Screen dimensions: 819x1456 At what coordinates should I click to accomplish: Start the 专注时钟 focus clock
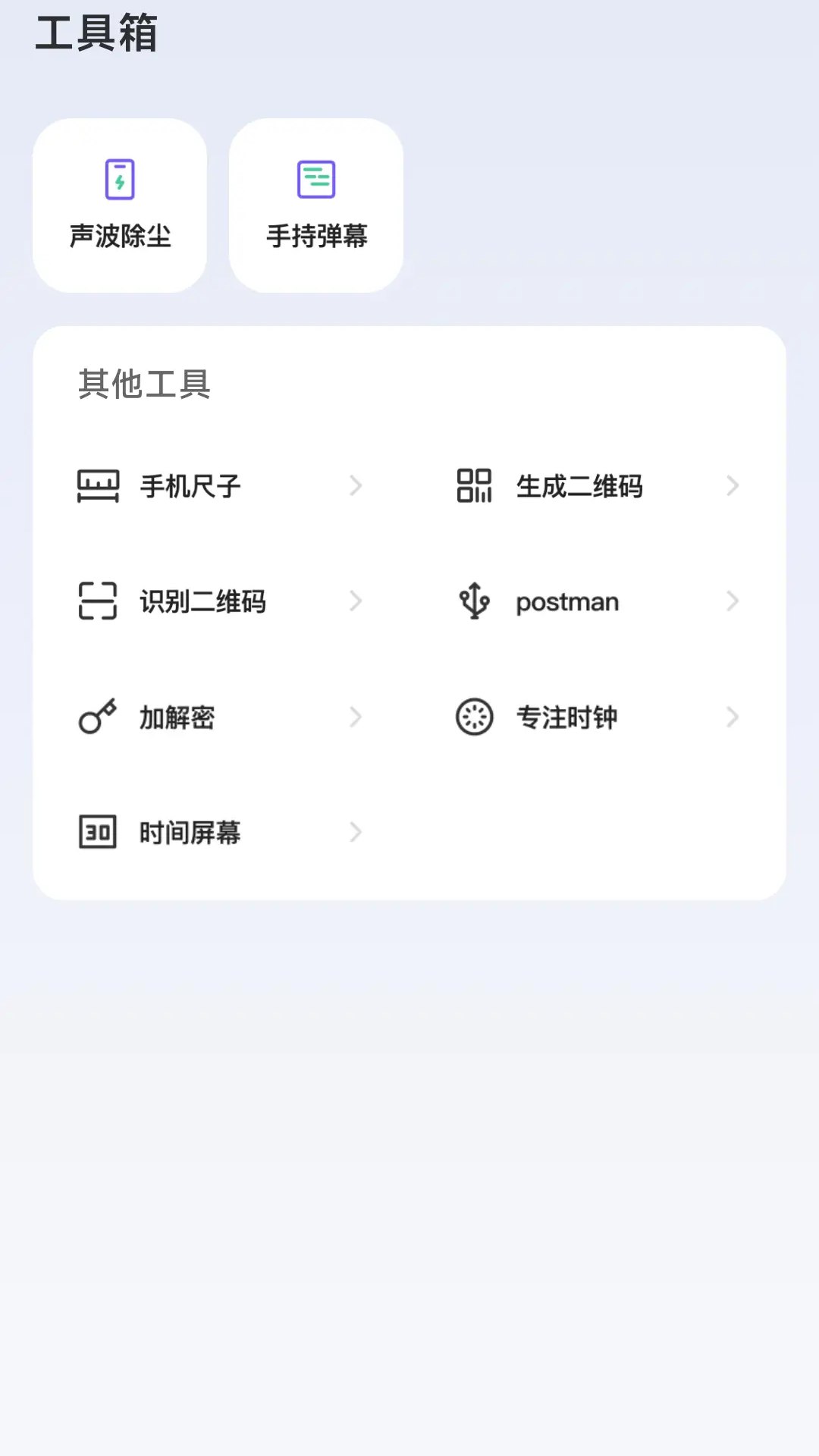click(x=597, y=717)
